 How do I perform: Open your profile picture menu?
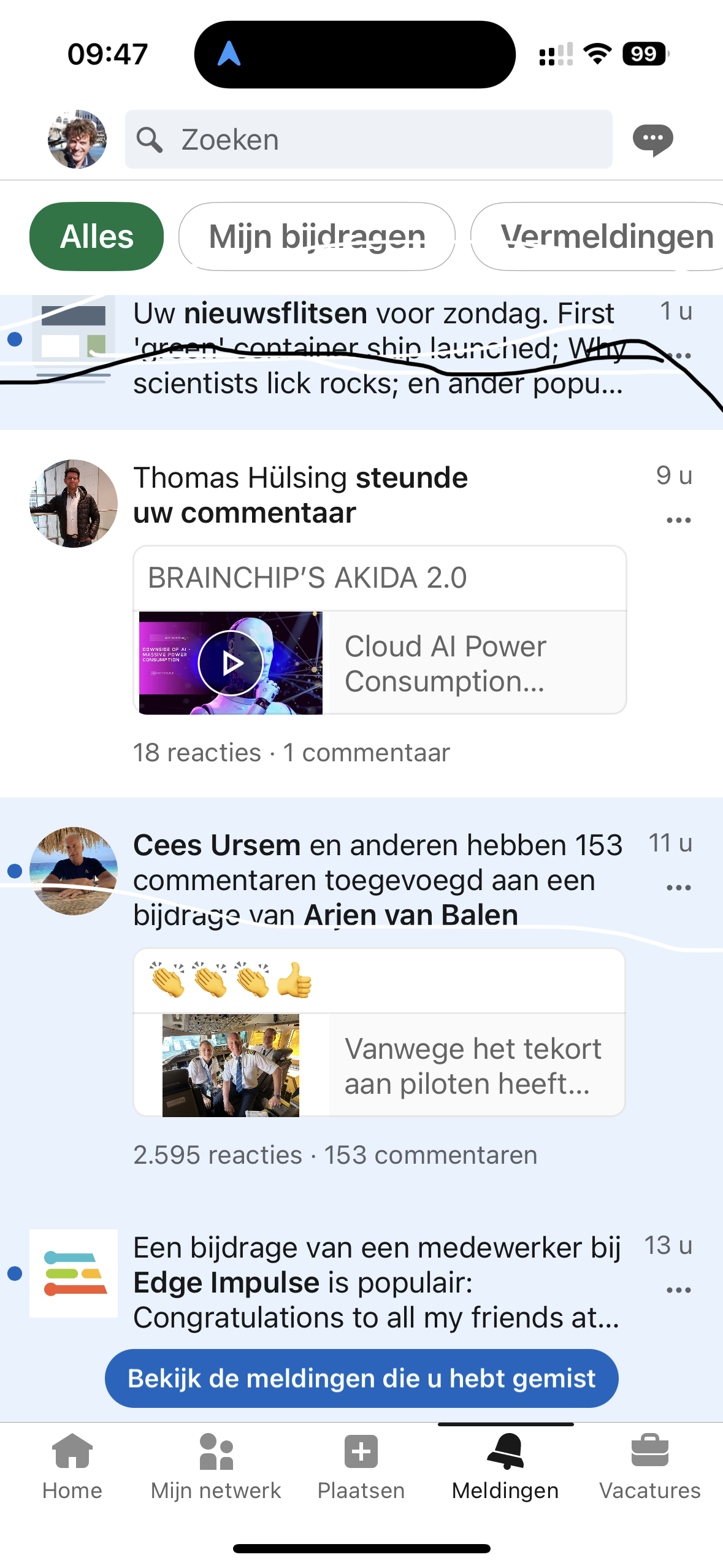(x=77, y=139)
